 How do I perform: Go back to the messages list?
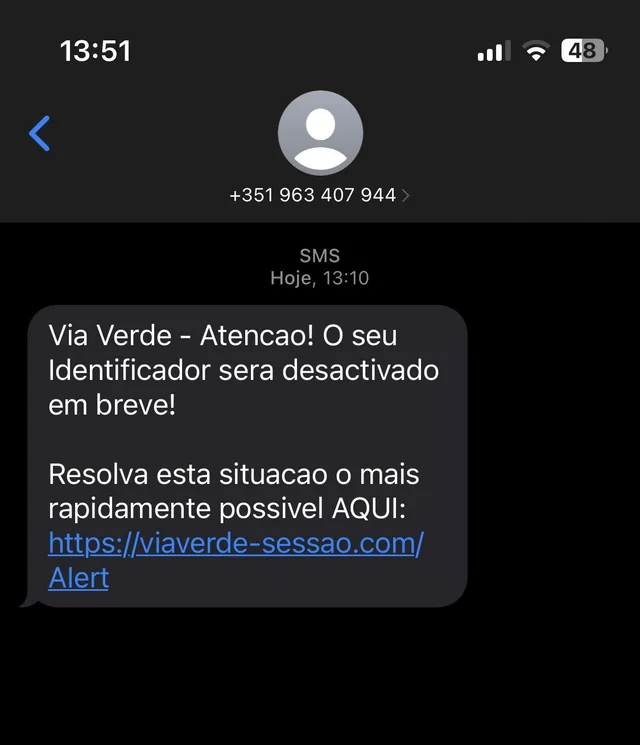[x=40, y=133]
